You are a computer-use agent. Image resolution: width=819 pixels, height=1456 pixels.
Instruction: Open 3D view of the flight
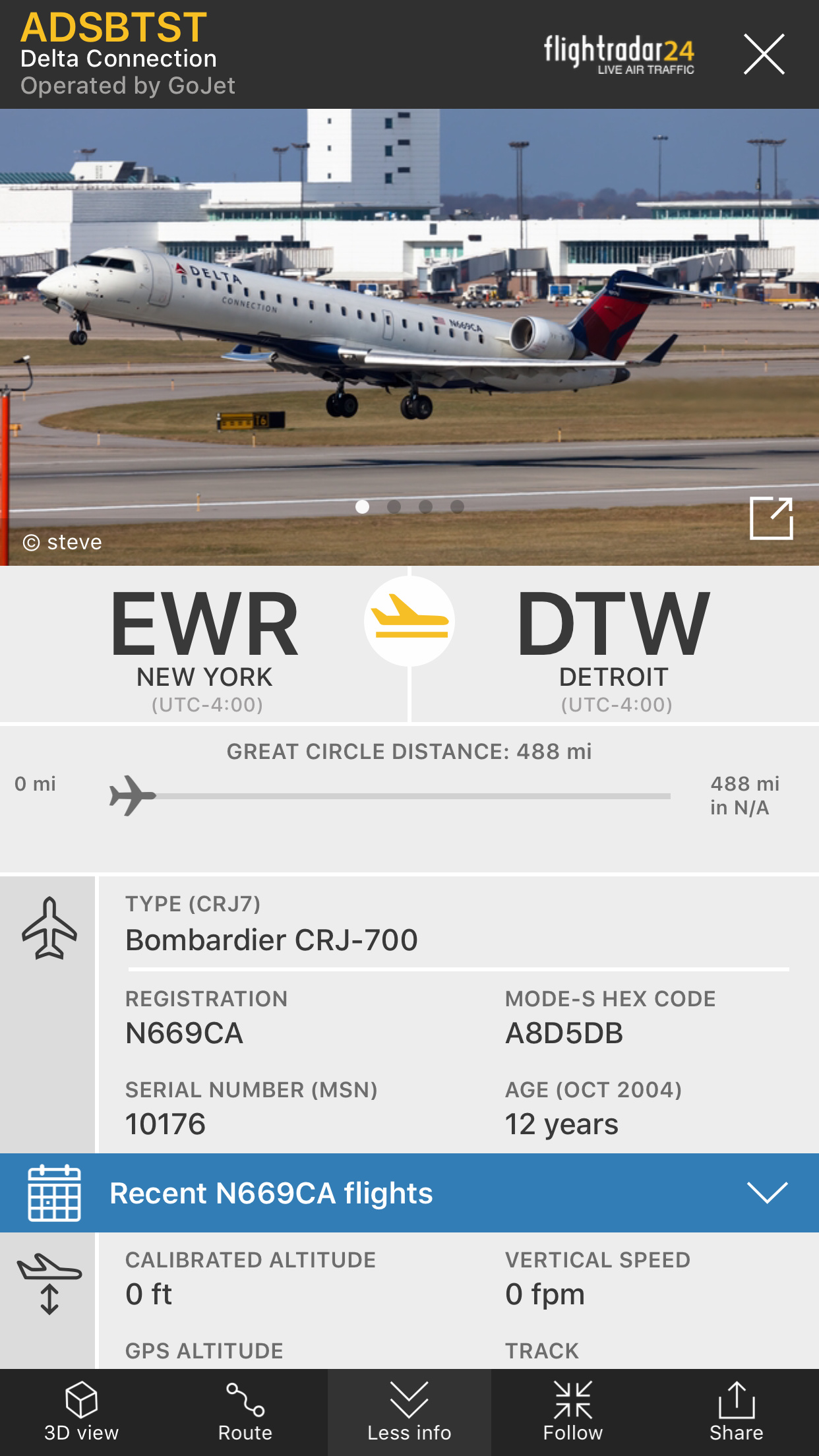pyautogui.click(x=81, y=1412)
